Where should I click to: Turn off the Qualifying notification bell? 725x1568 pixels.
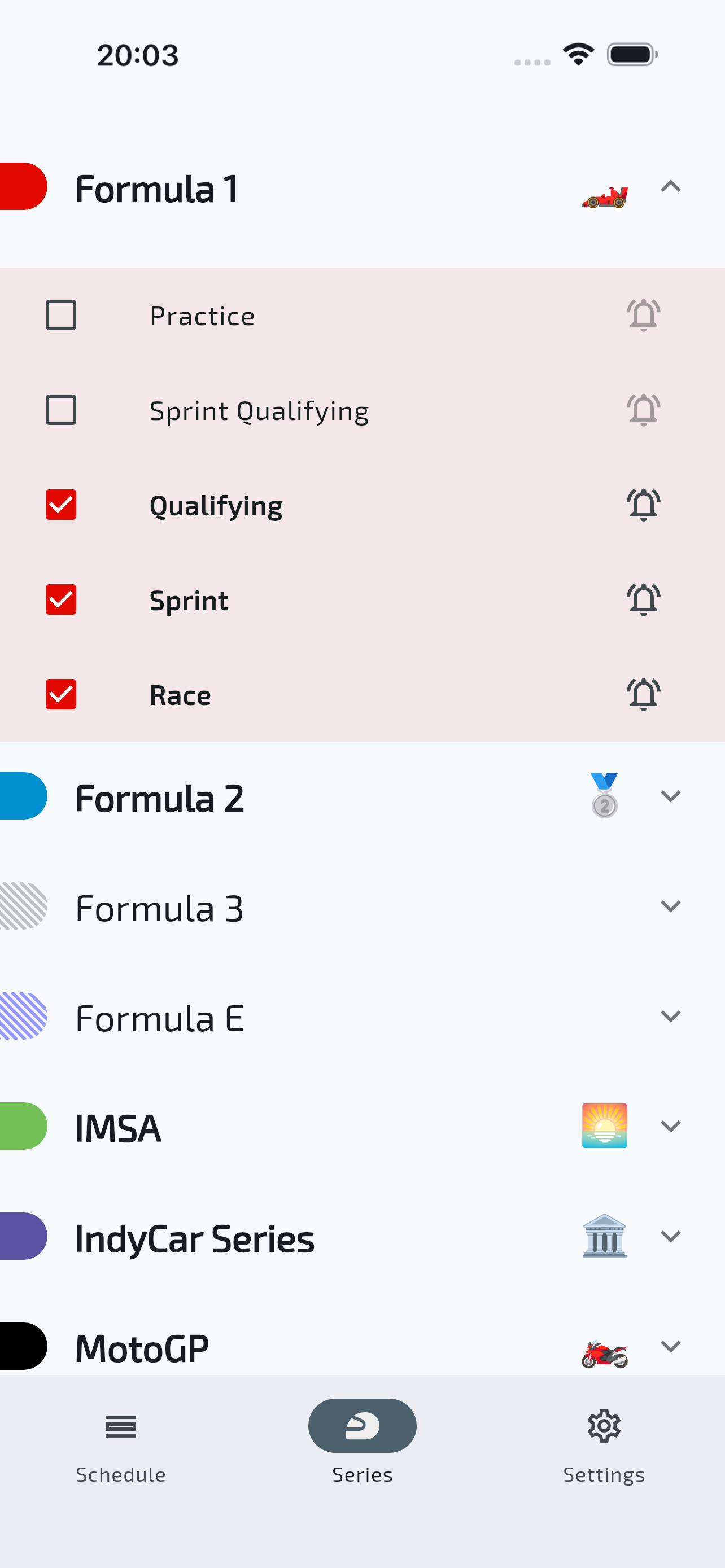click(644, 505)
